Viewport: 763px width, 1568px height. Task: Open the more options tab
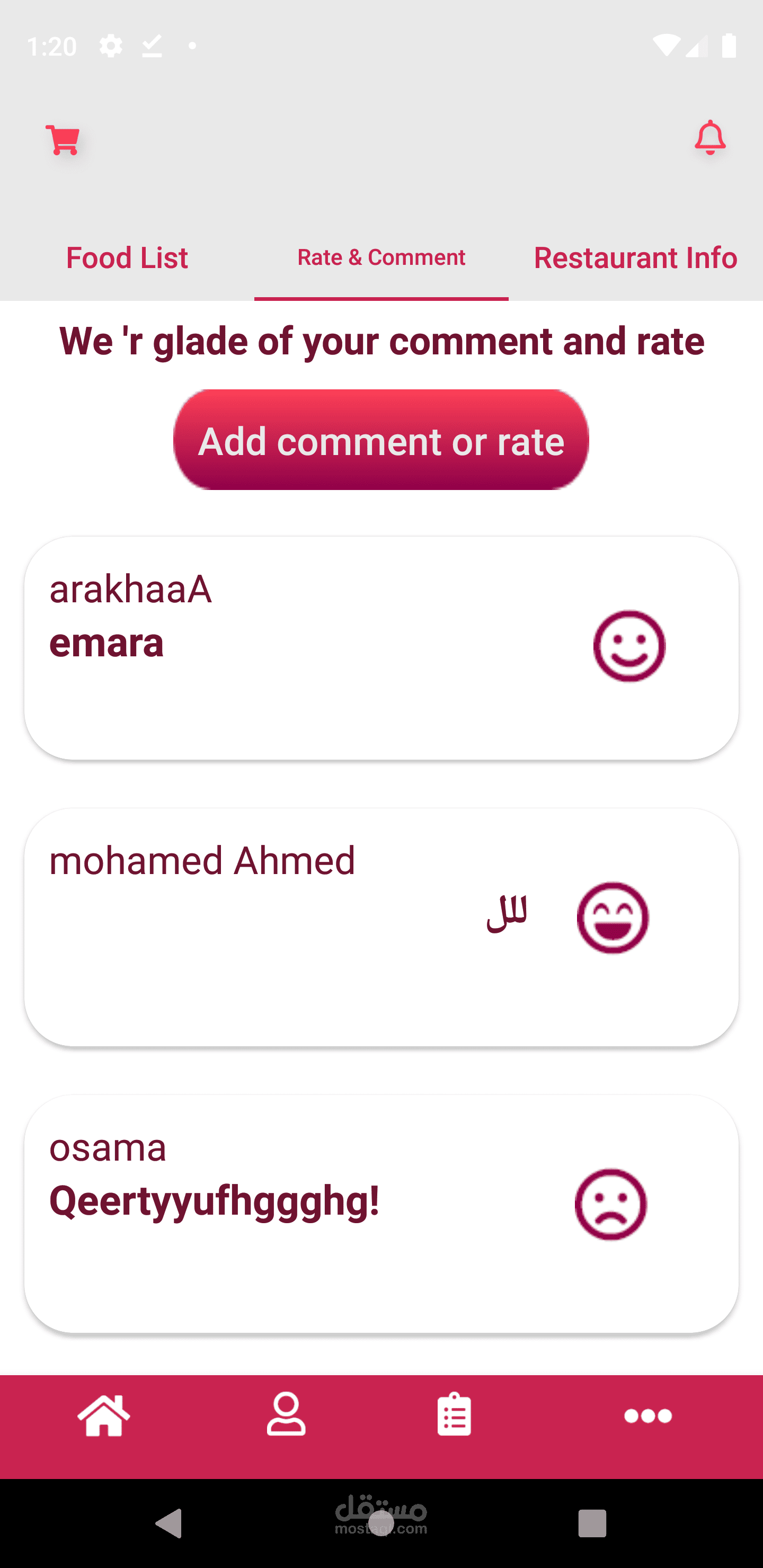point(647,1416)
